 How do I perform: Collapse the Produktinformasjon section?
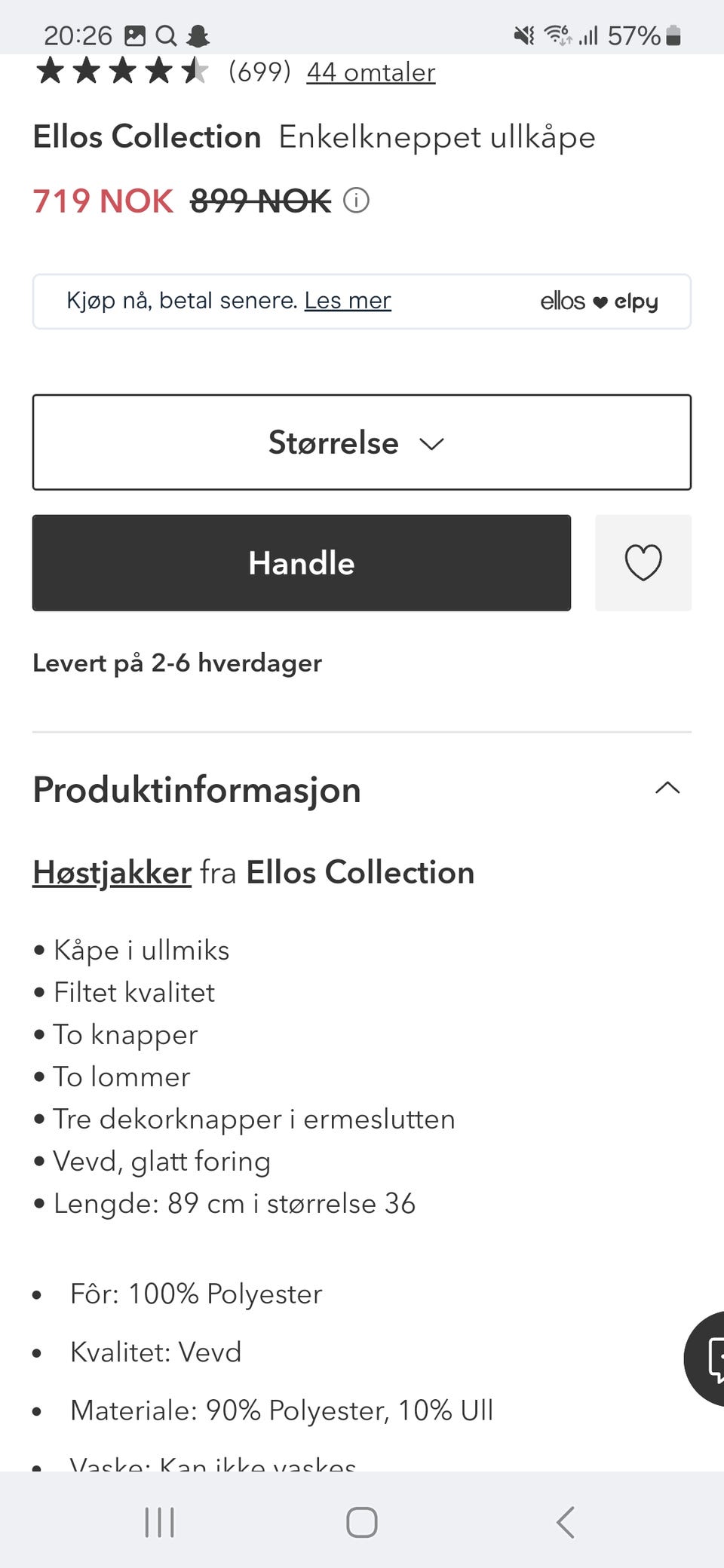(667, 789)
